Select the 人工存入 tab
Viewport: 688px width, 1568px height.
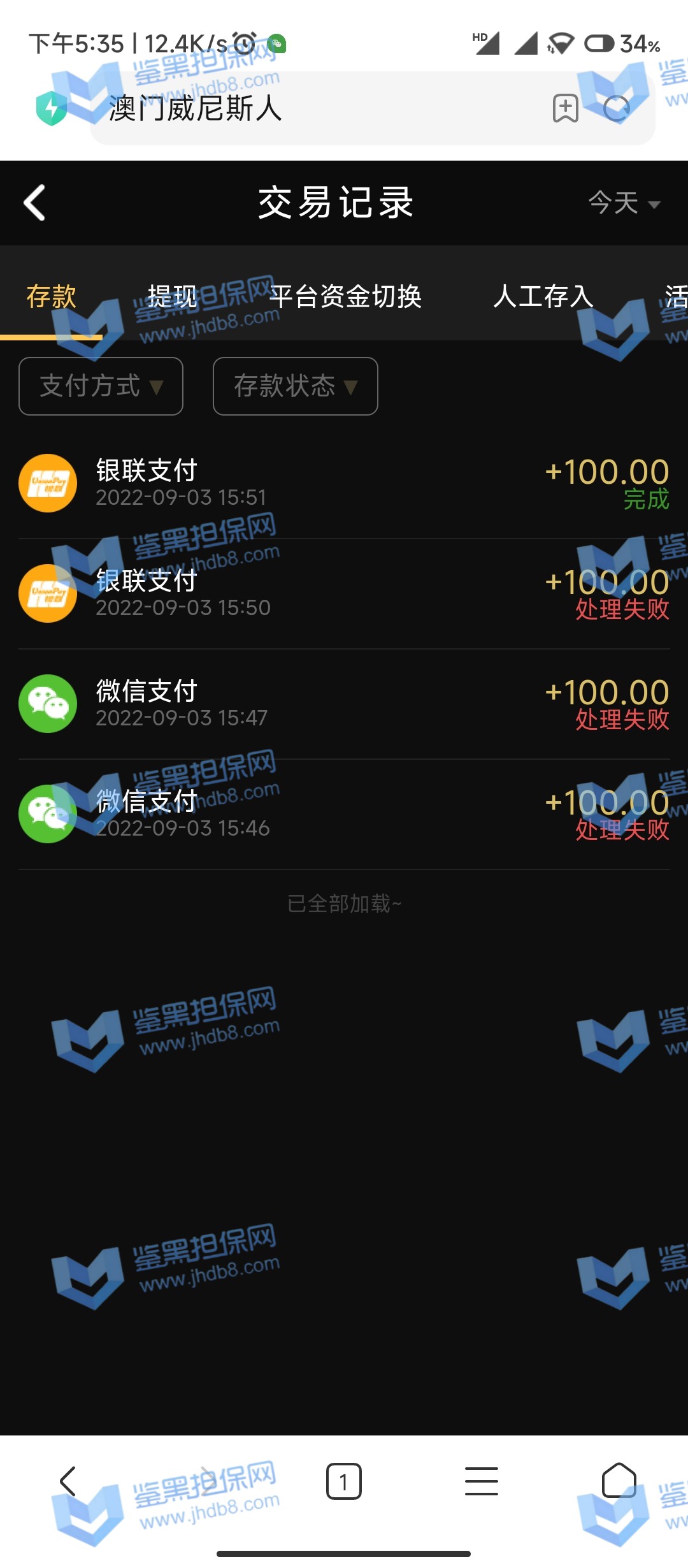(x=543, y=296)
